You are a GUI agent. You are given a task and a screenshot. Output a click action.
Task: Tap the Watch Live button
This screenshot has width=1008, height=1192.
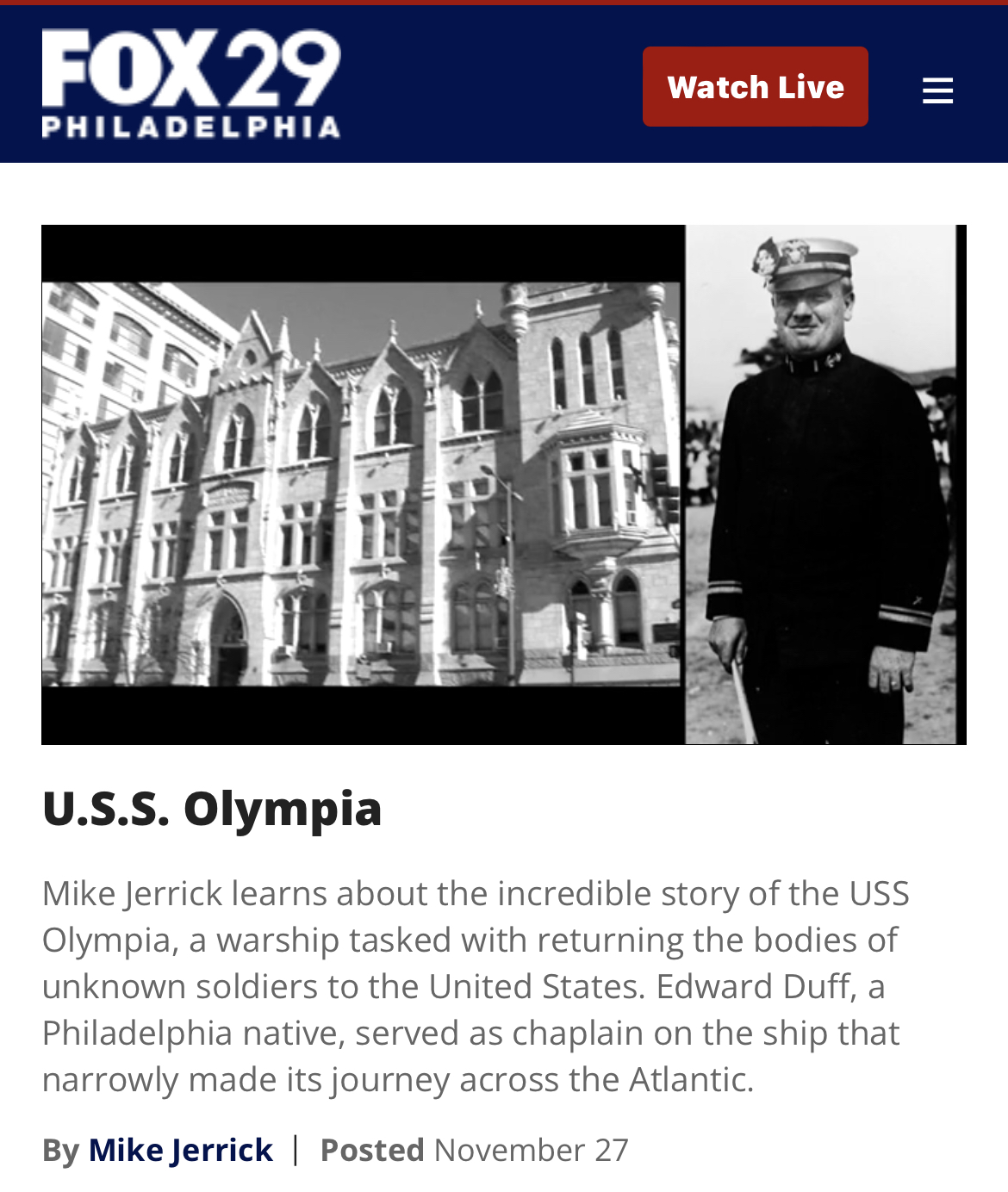pos(755,87)
